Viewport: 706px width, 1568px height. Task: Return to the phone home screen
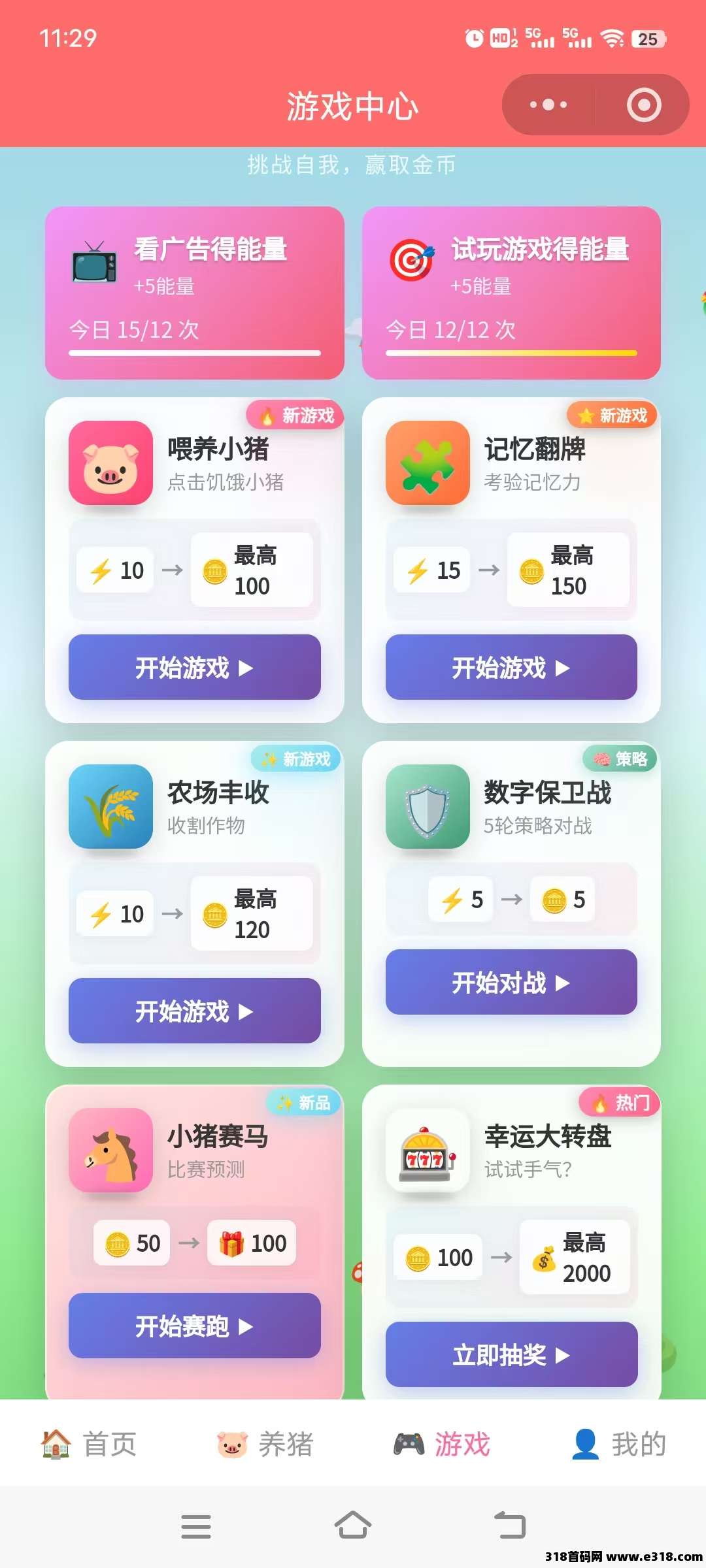click(353, 1526)
